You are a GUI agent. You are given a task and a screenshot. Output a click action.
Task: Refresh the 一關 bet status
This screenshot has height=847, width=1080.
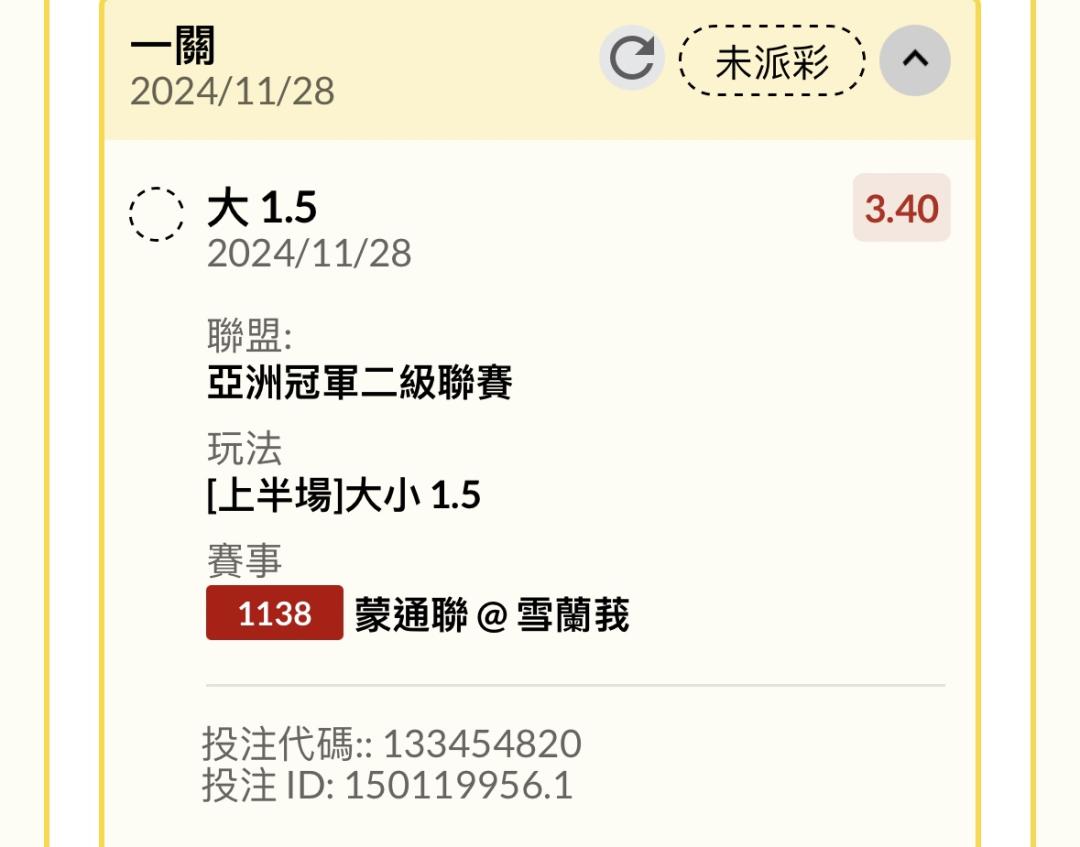point(632,59)
